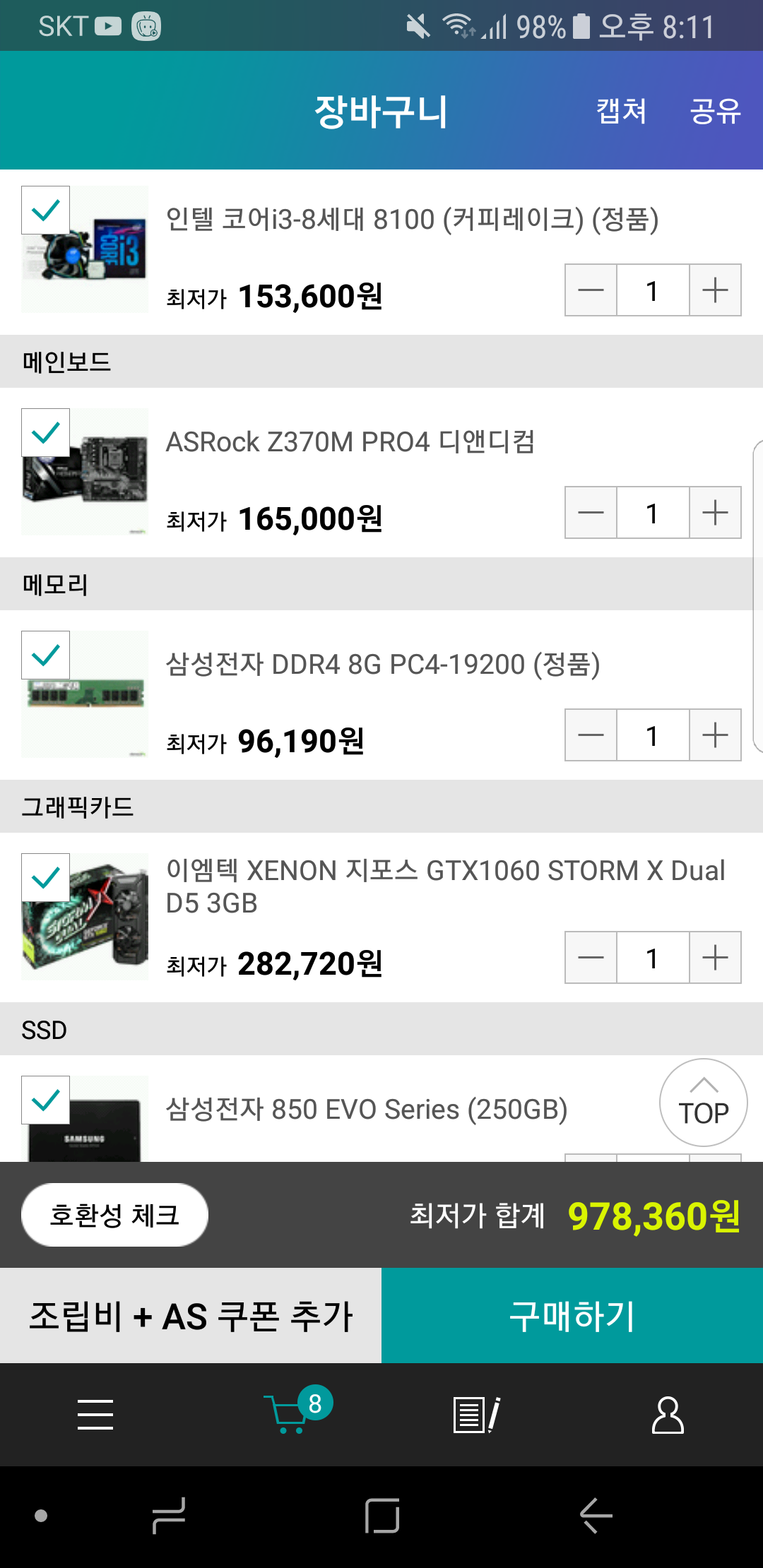The image size is (763, 1568).
Task: Uncheck the ASRock Z370M PRO4 checkbox
Action: click(46, 432)
